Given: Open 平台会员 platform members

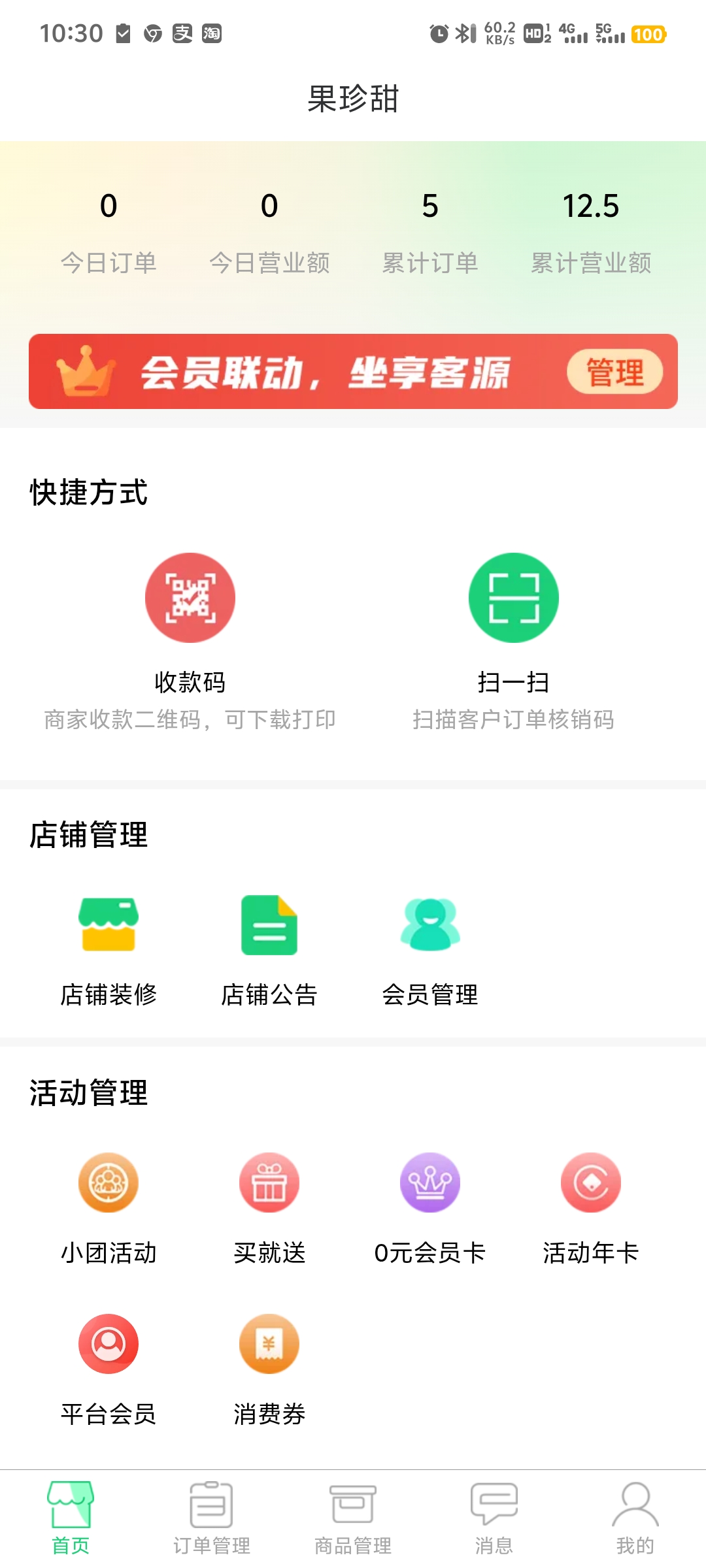Looking at the screenshot, I should click(x=109, y=1345).
